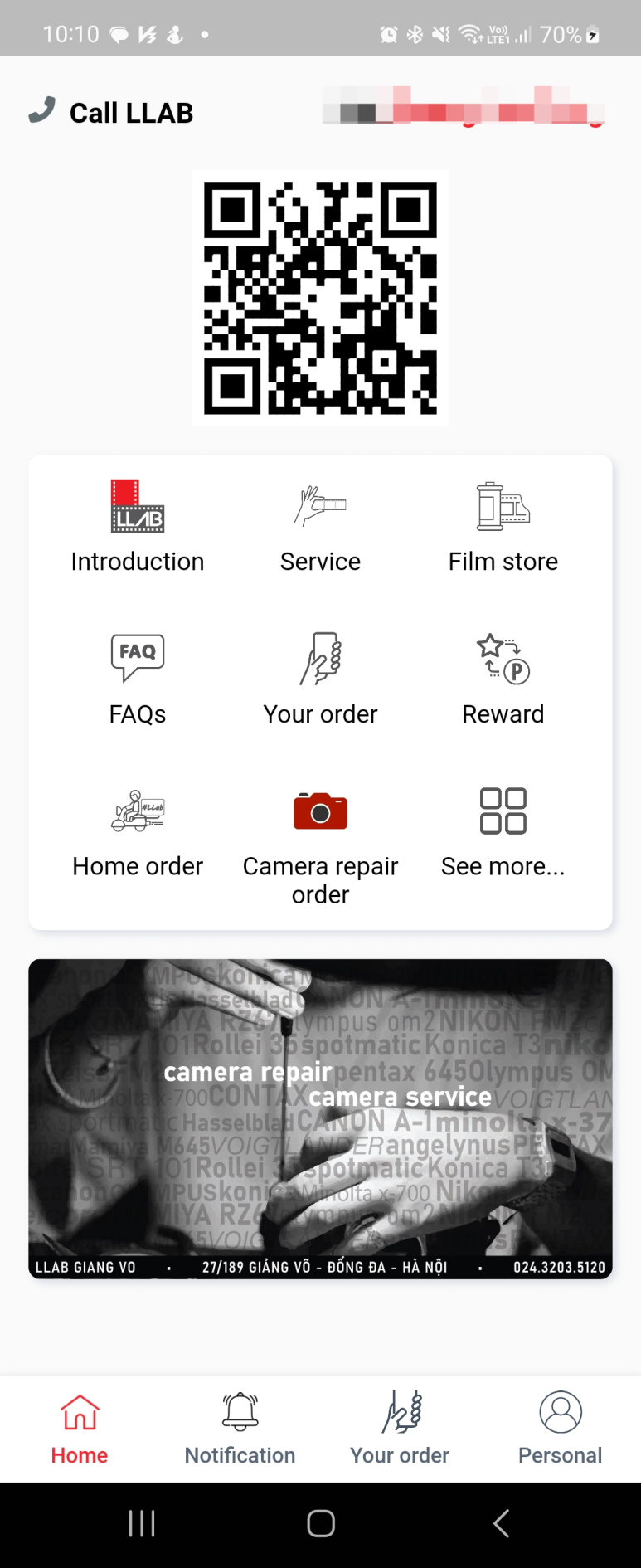Open the Introduction tile

pyautogui.click(x=138, y=527)
